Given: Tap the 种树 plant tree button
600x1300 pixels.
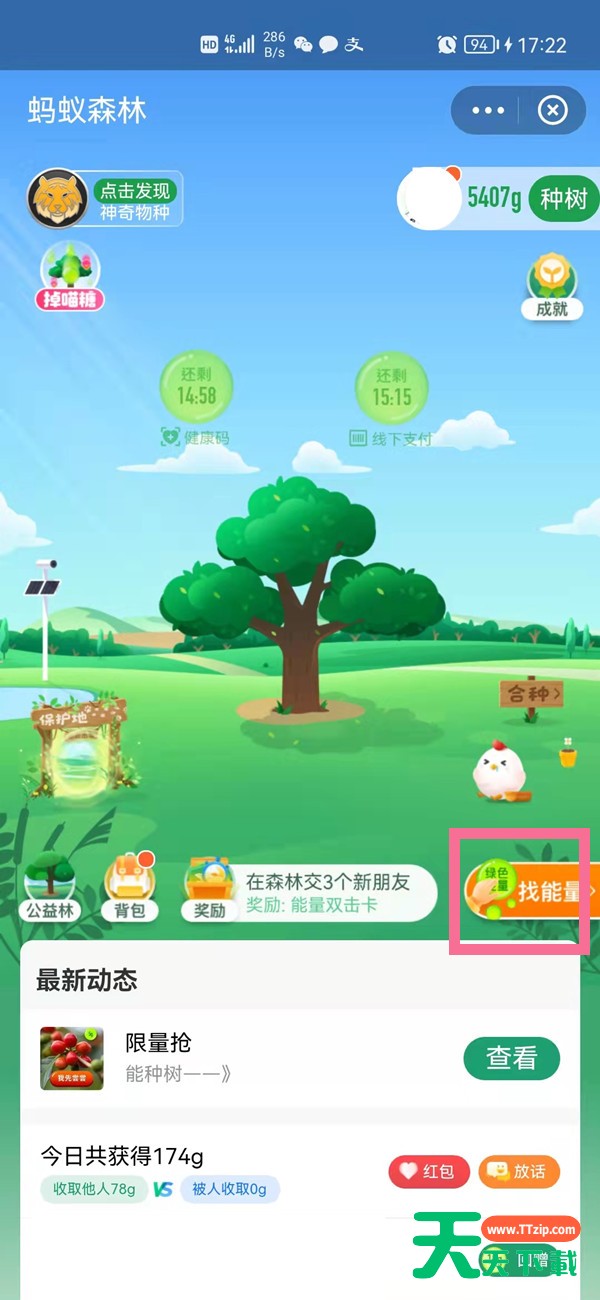Looking at the screenshot, I should (x=563, y=198).
